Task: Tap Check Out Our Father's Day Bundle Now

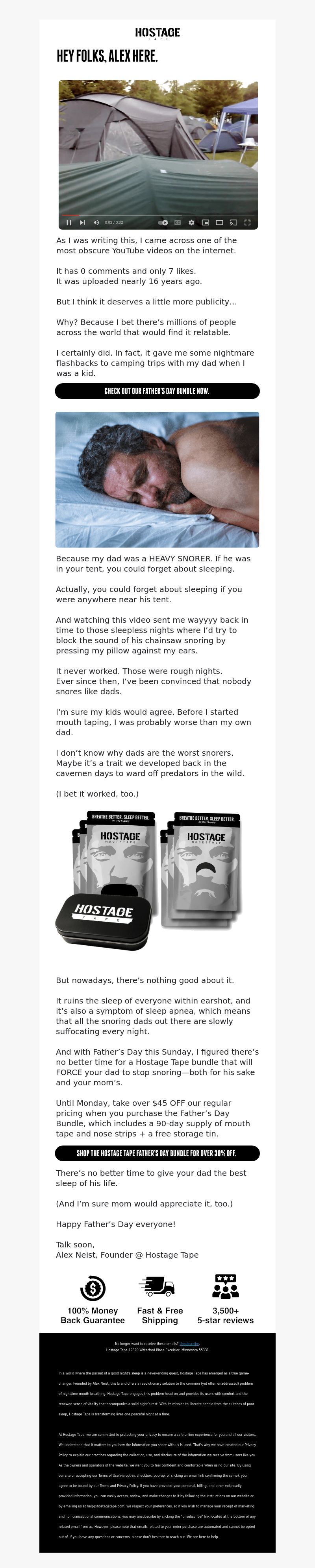Action: [x=157, y=391]
